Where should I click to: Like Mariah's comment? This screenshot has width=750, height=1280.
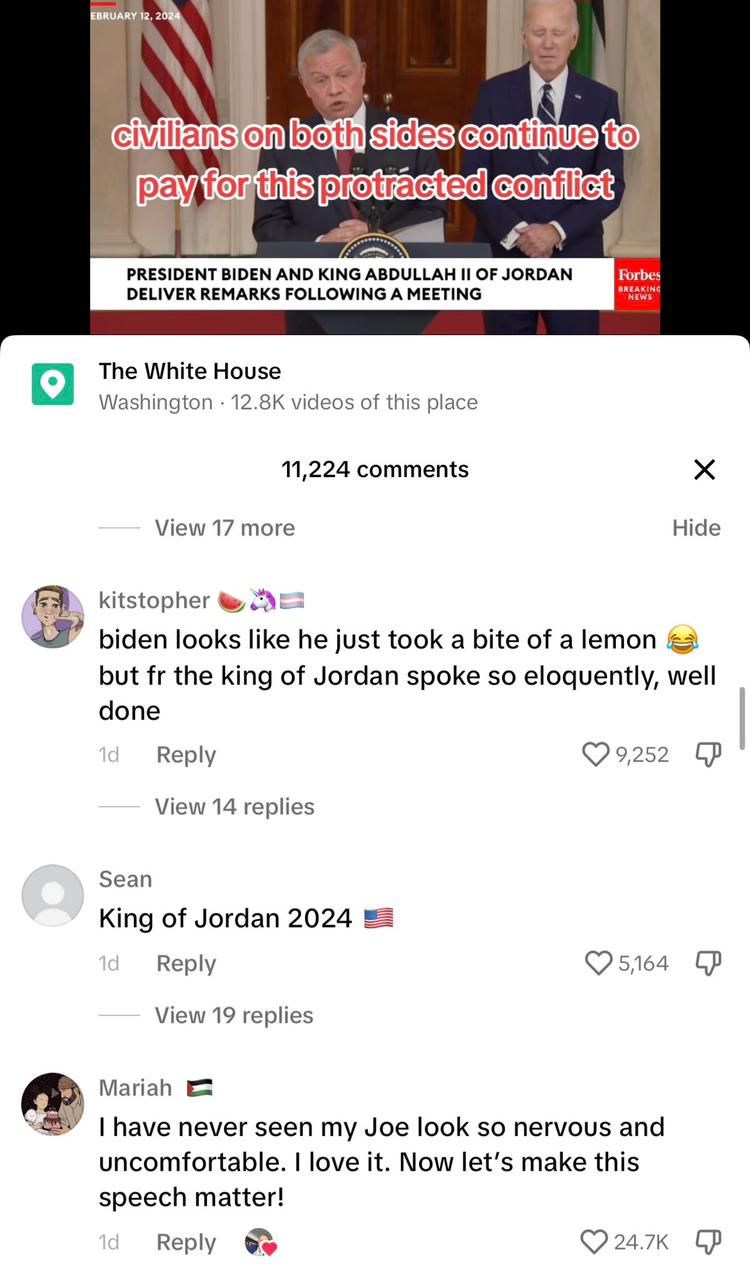click(x=595, y=1242)
